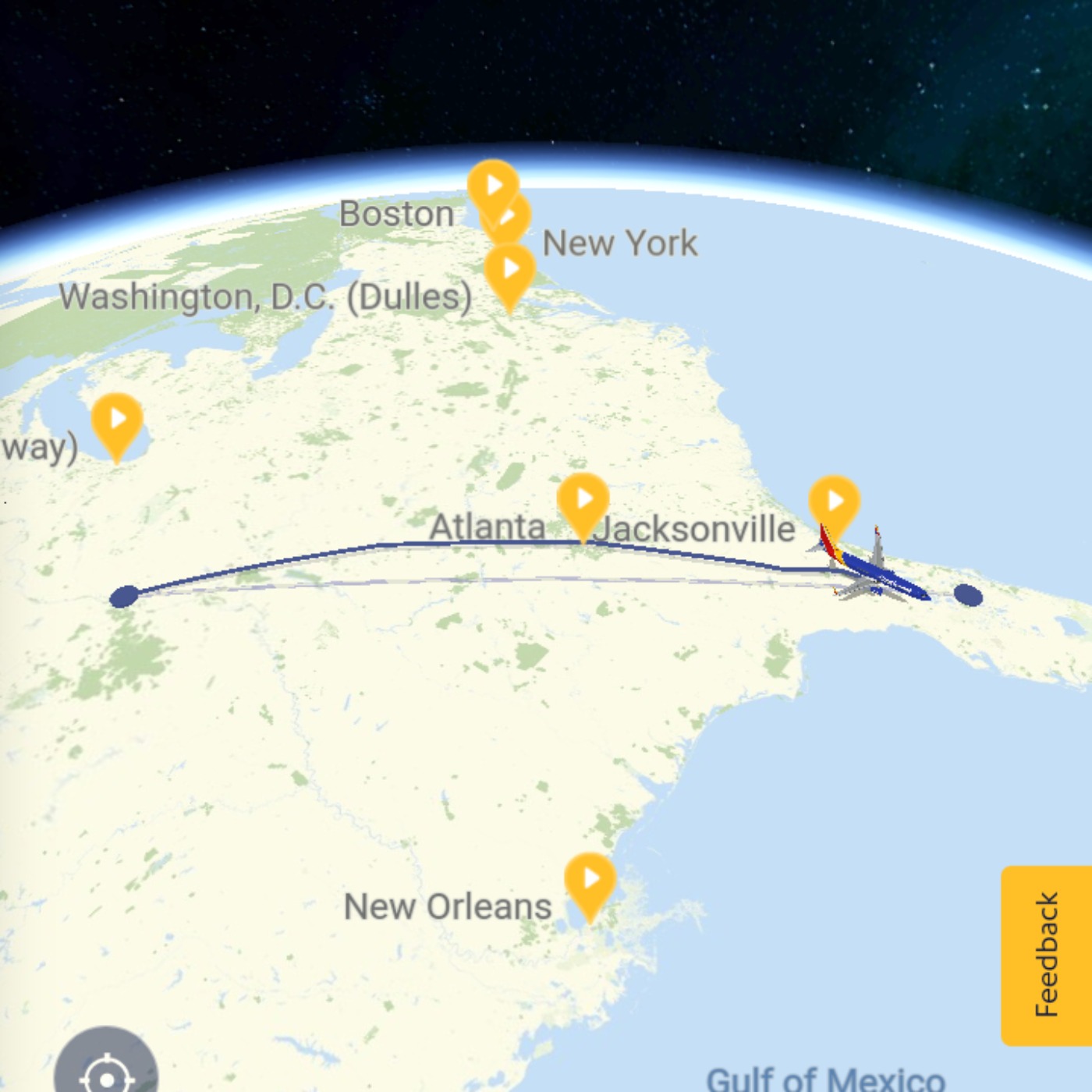This screenshot has width=1092, height=1092.
Task: Select the Midway pin near the lake
Action: pos(117,421)
